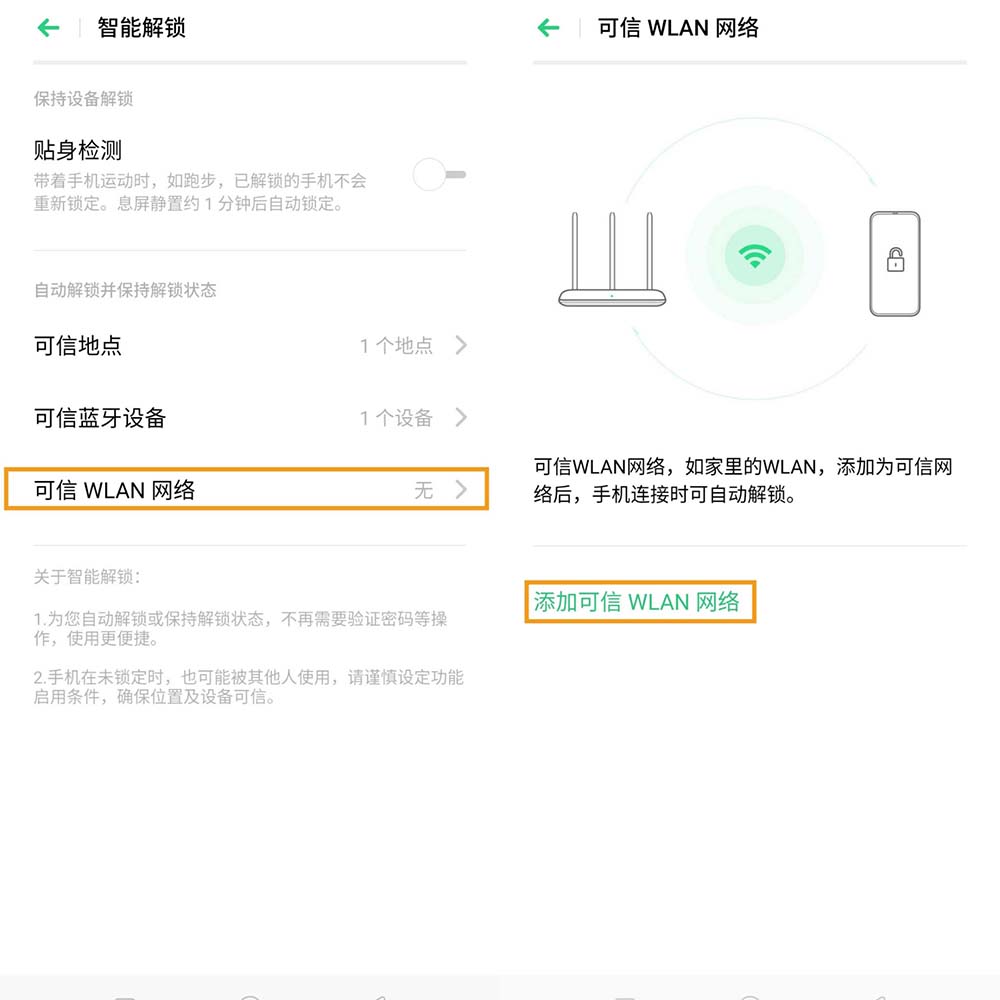Open the 可信蓝牙设备 row

pyautogui.click(x=250, y=418)
